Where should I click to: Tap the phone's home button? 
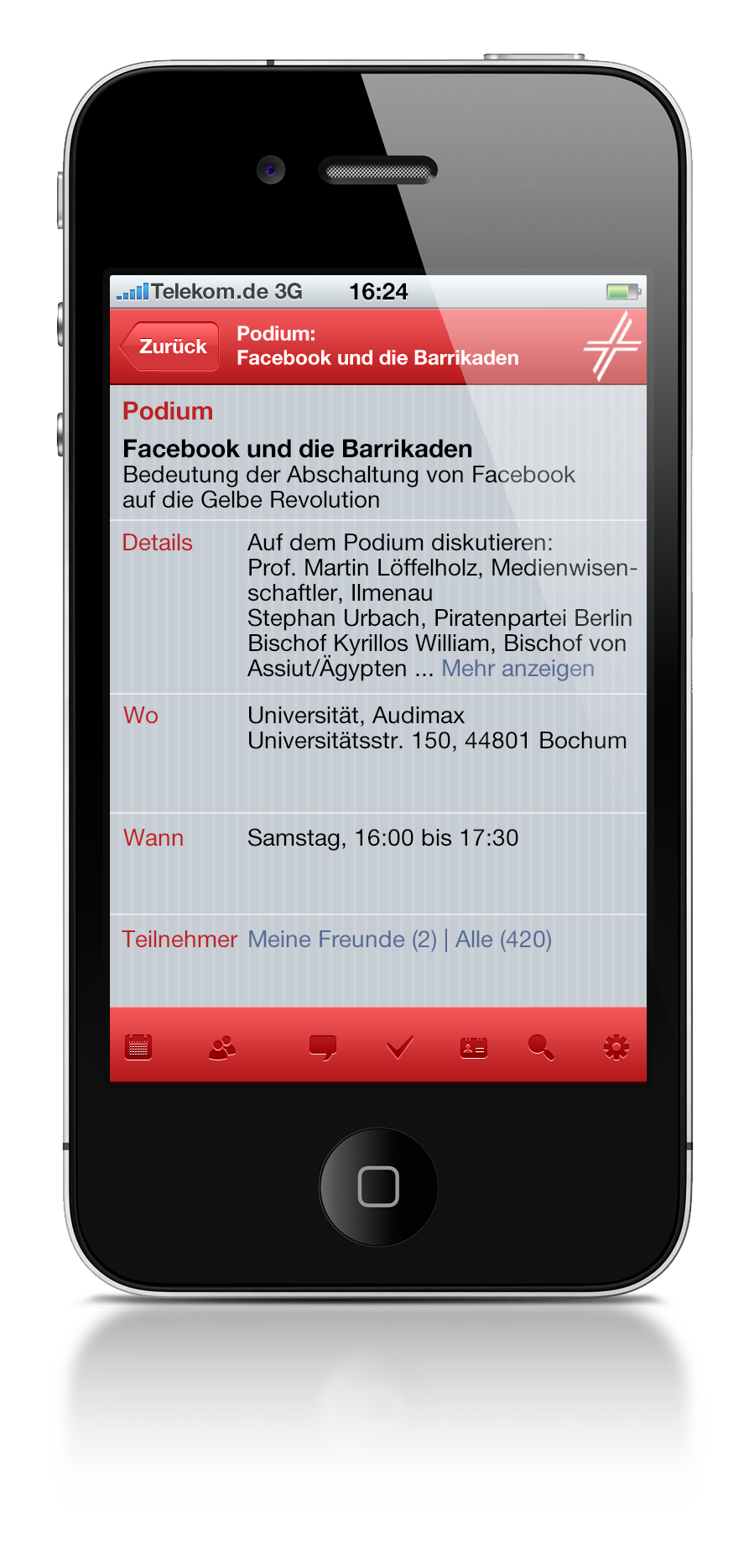point(378,1186)
